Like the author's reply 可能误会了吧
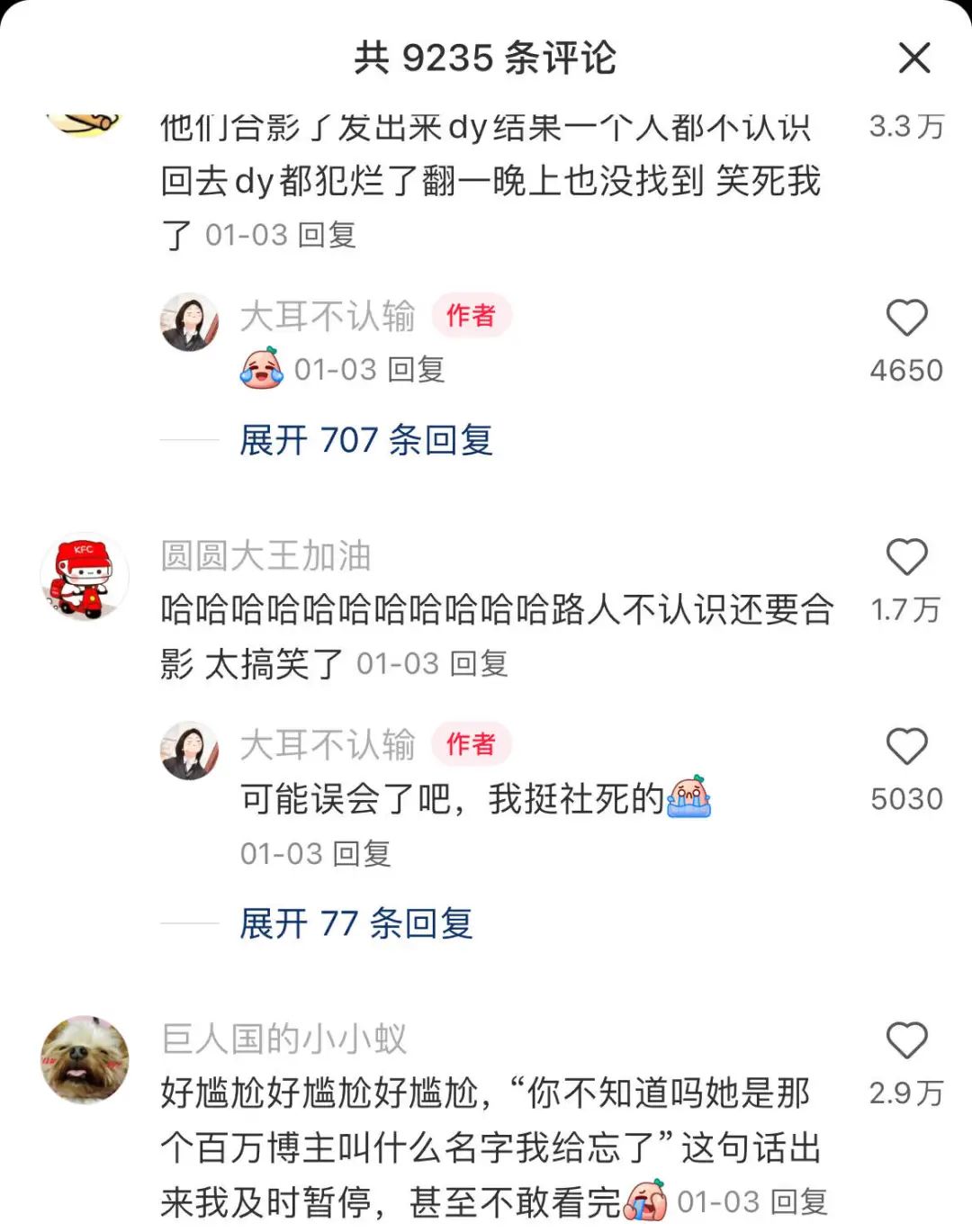This screenshot has height=1232, width=972. tap(906, 748)
